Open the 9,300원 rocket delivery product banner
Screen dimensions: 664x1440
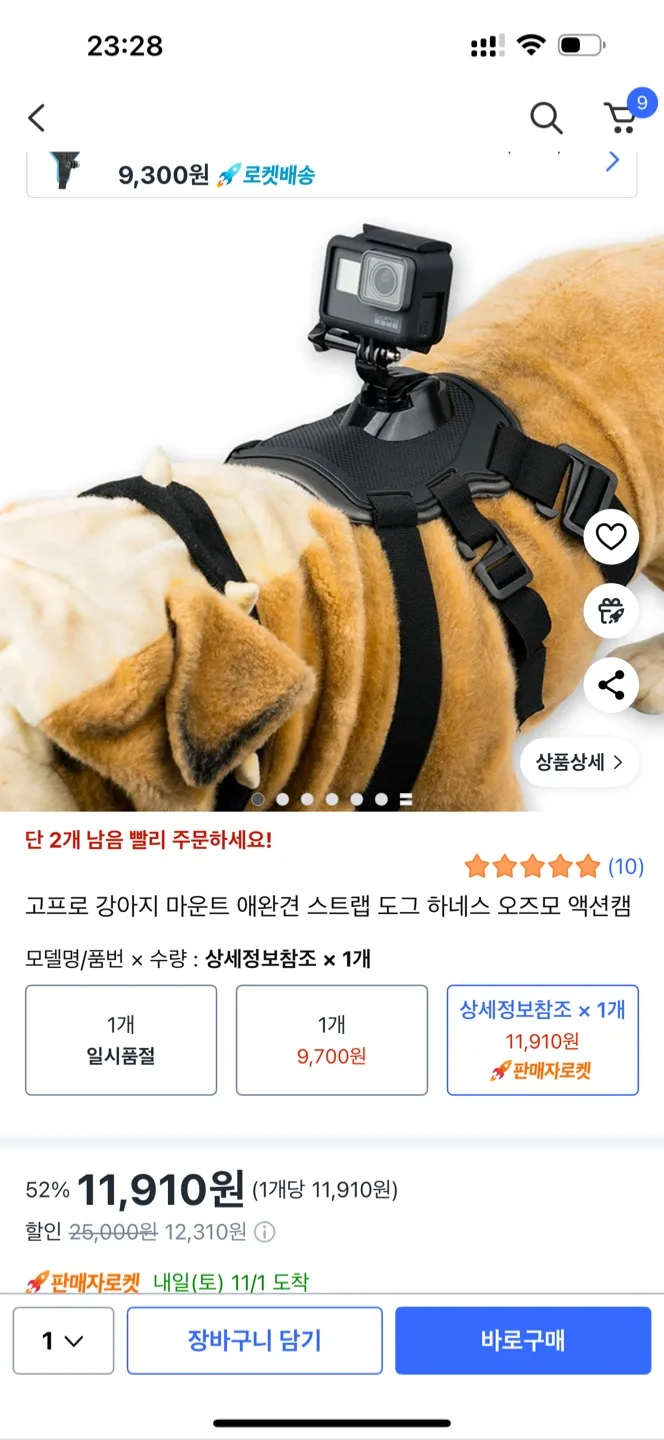coord(331,174)
